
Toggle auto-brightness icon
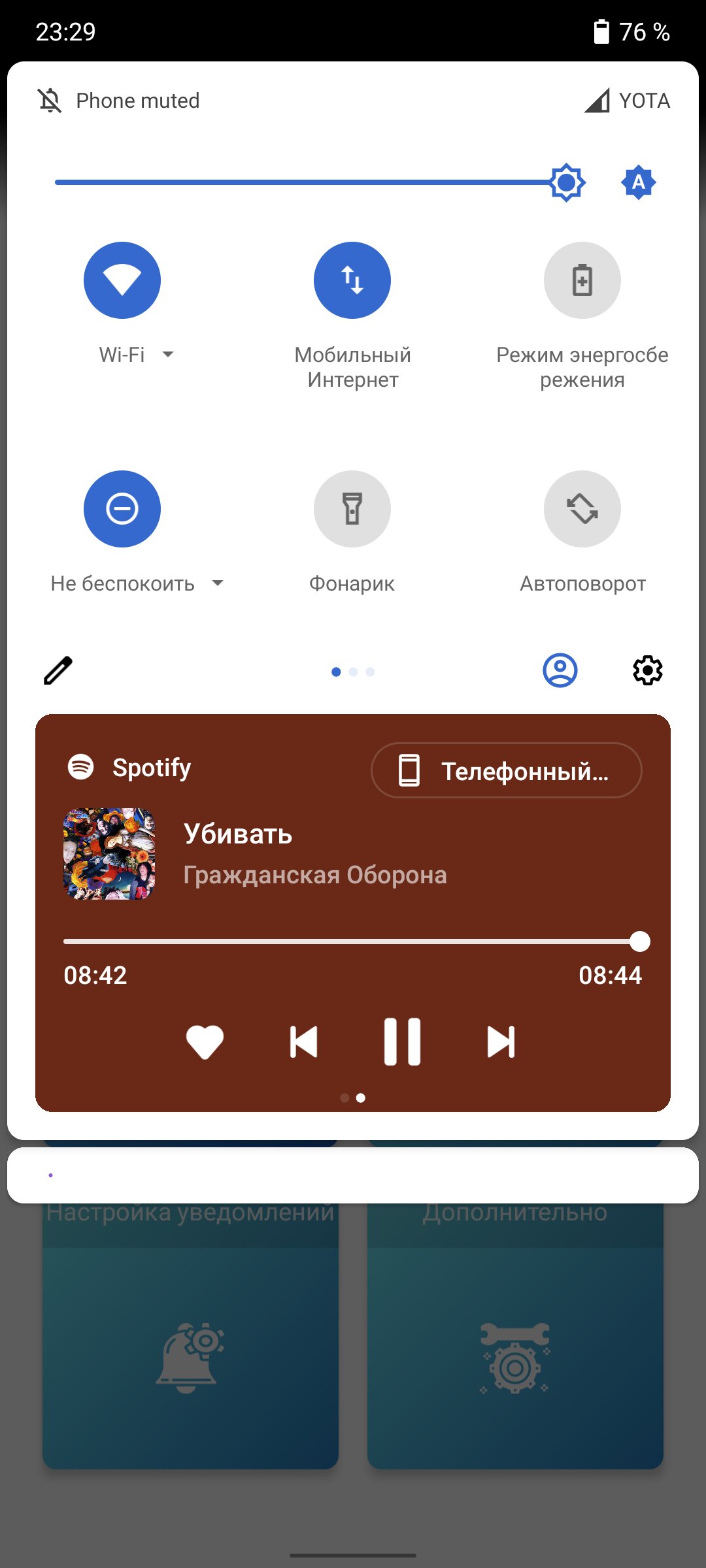[x=639, y=182]
